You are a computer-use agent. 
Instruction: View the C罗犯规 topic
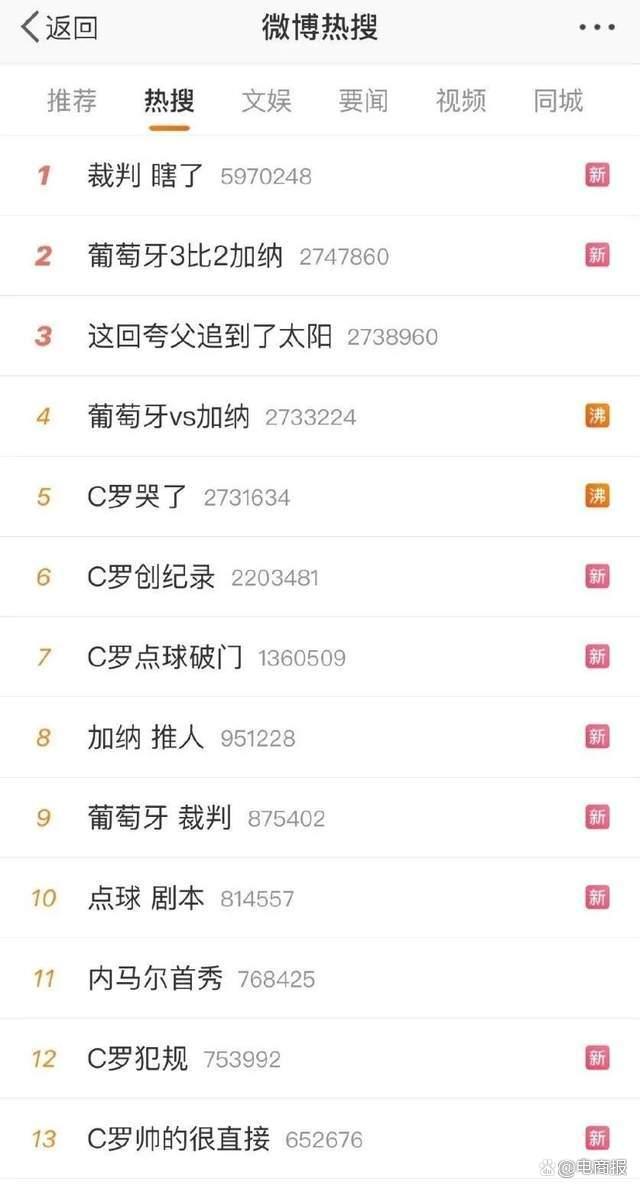[320, 1058]
